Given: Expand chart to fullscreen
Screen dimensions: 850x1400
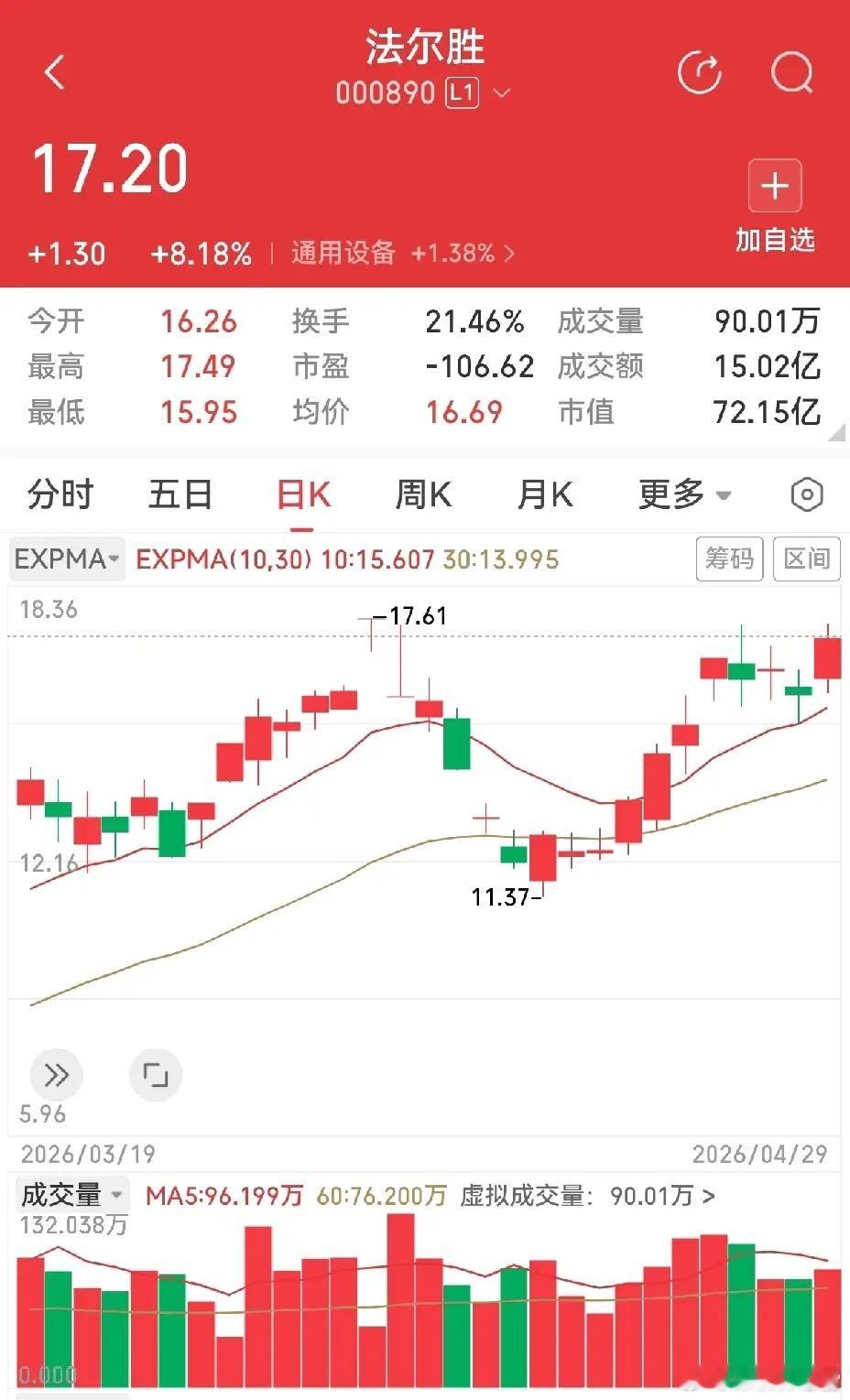Looking at the screenshot, I should 156,1074.
